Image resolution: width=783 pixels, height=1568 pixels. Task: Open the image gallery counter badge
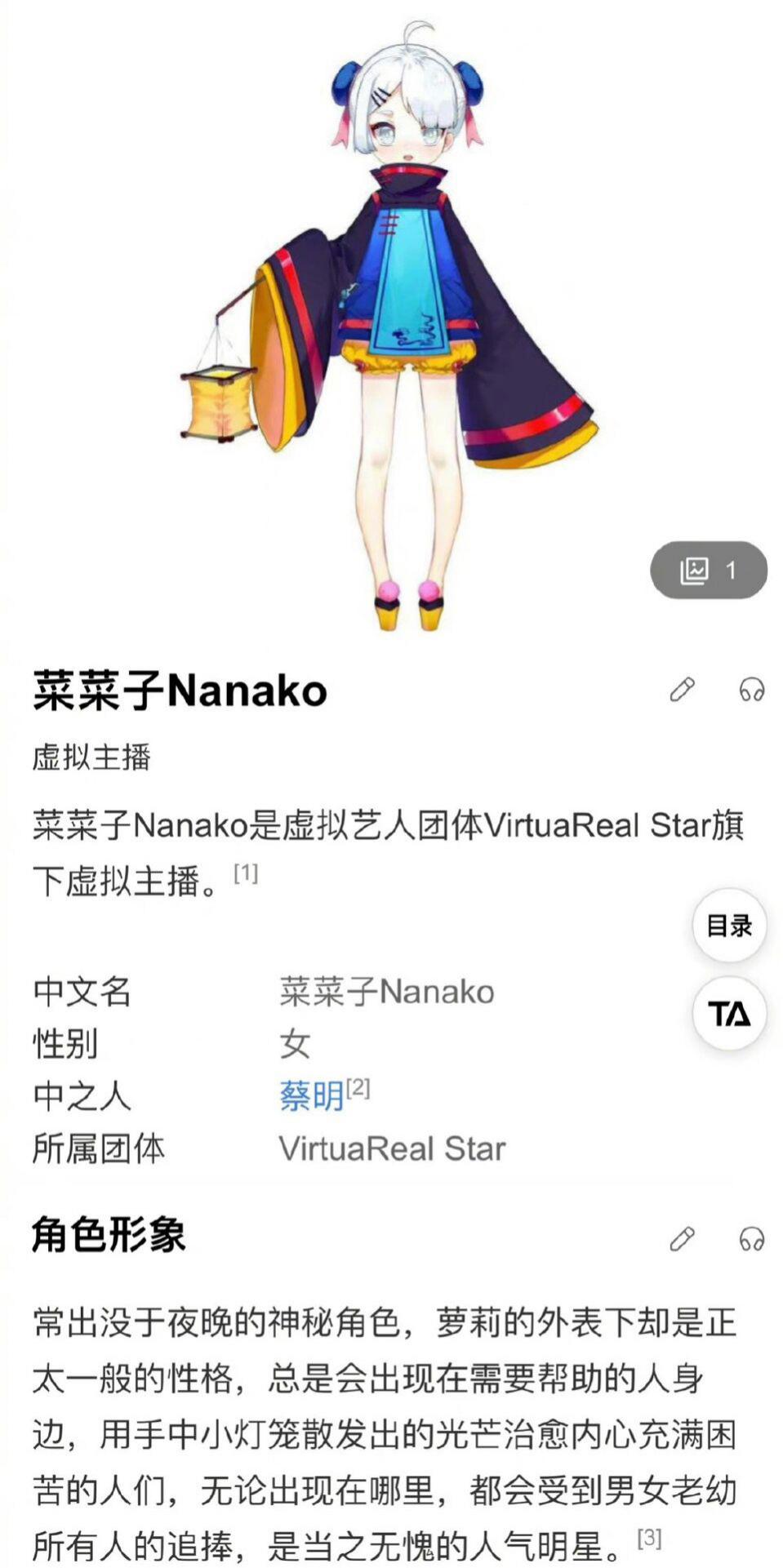pyautogui.click(x=708, y=570)
